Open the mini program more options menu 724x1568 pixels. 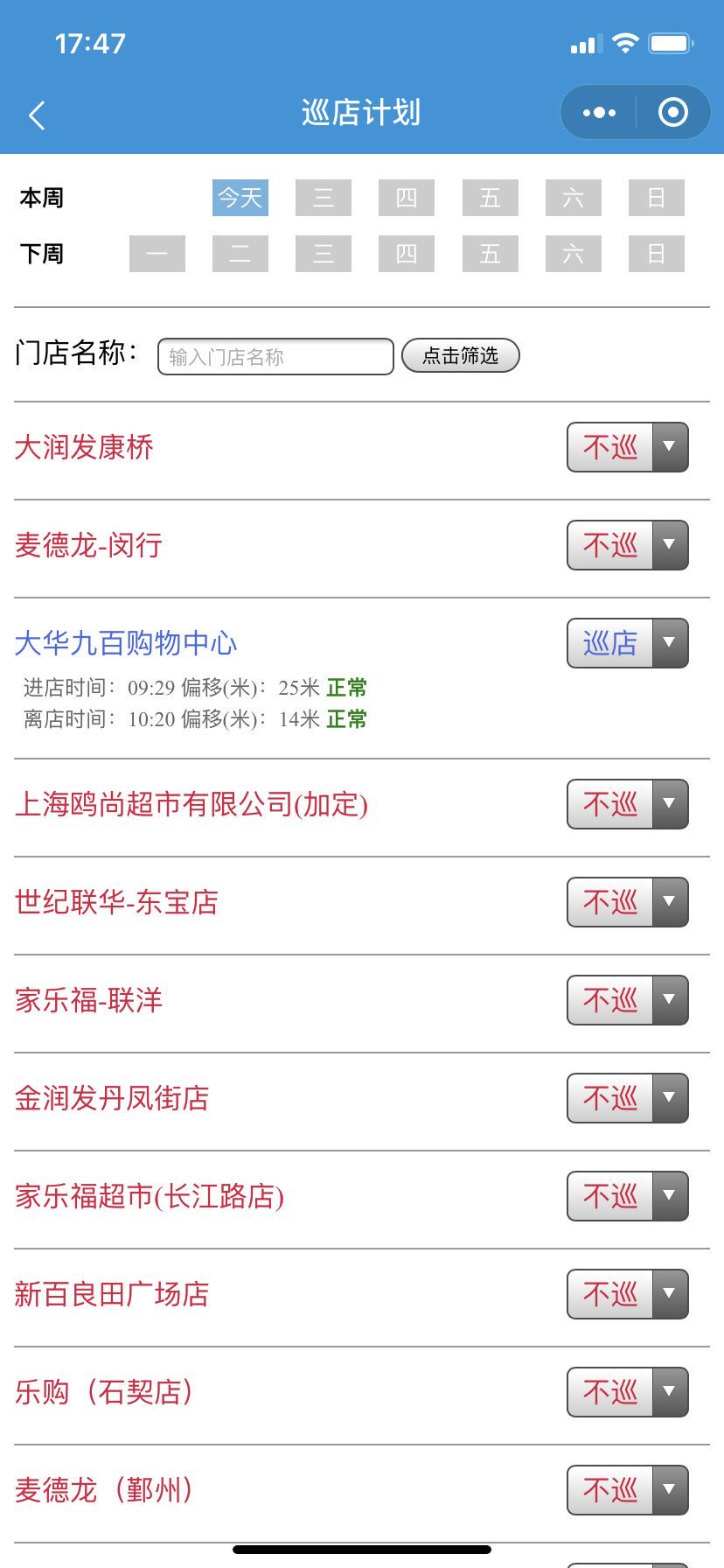pyautogui.click(x=600, y=113)
